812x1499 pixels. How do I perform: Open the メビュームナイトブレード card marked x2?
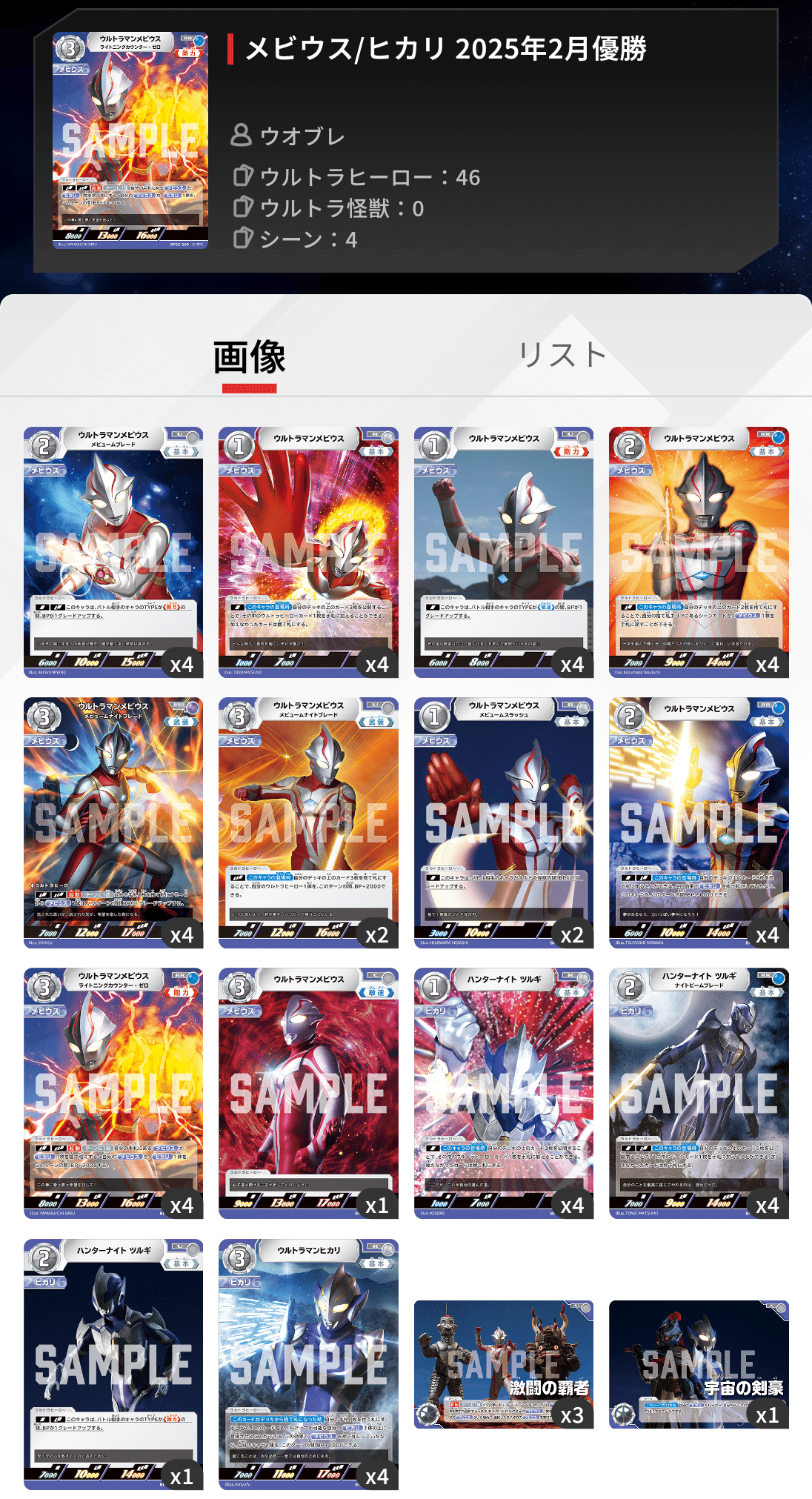pyautogui.click(x=308, y=822)
